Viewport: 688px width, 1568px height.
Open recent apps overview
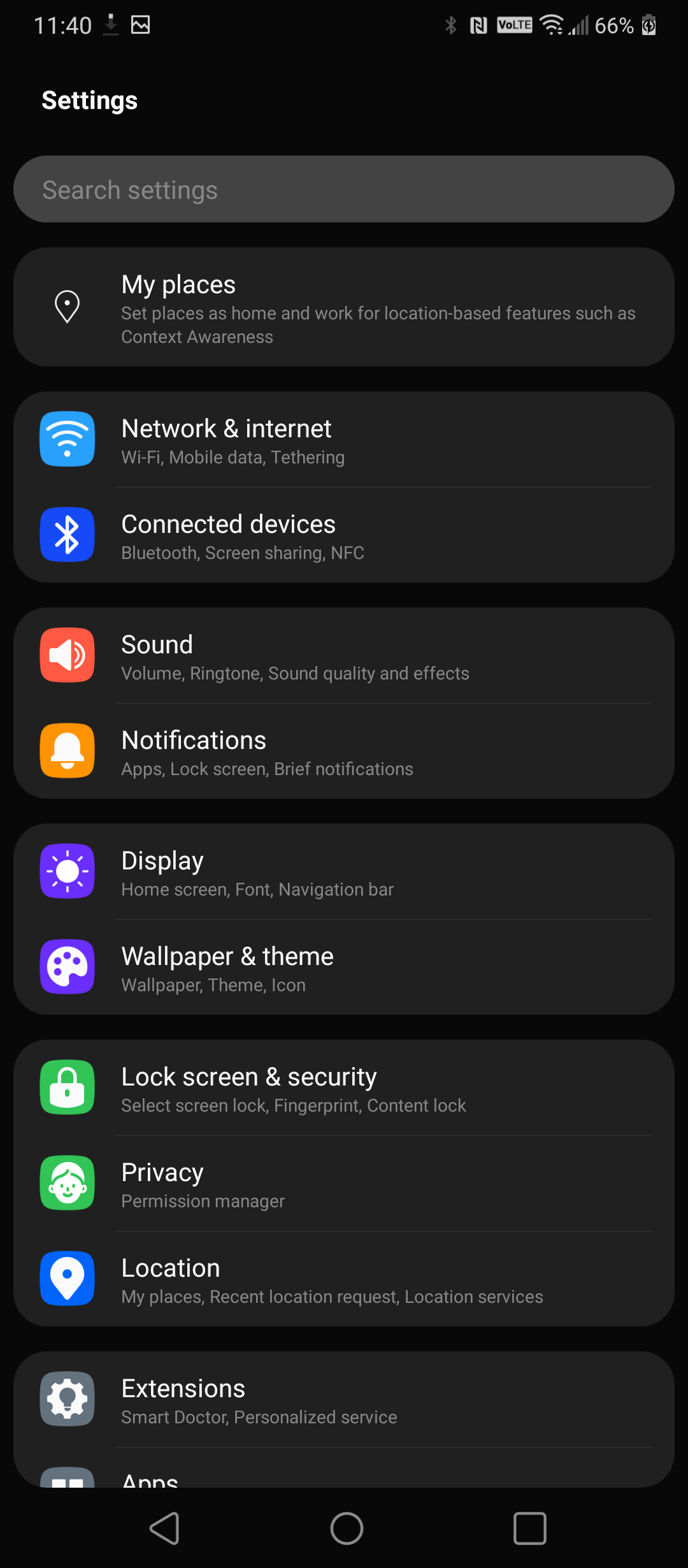tap(530, 1528)
